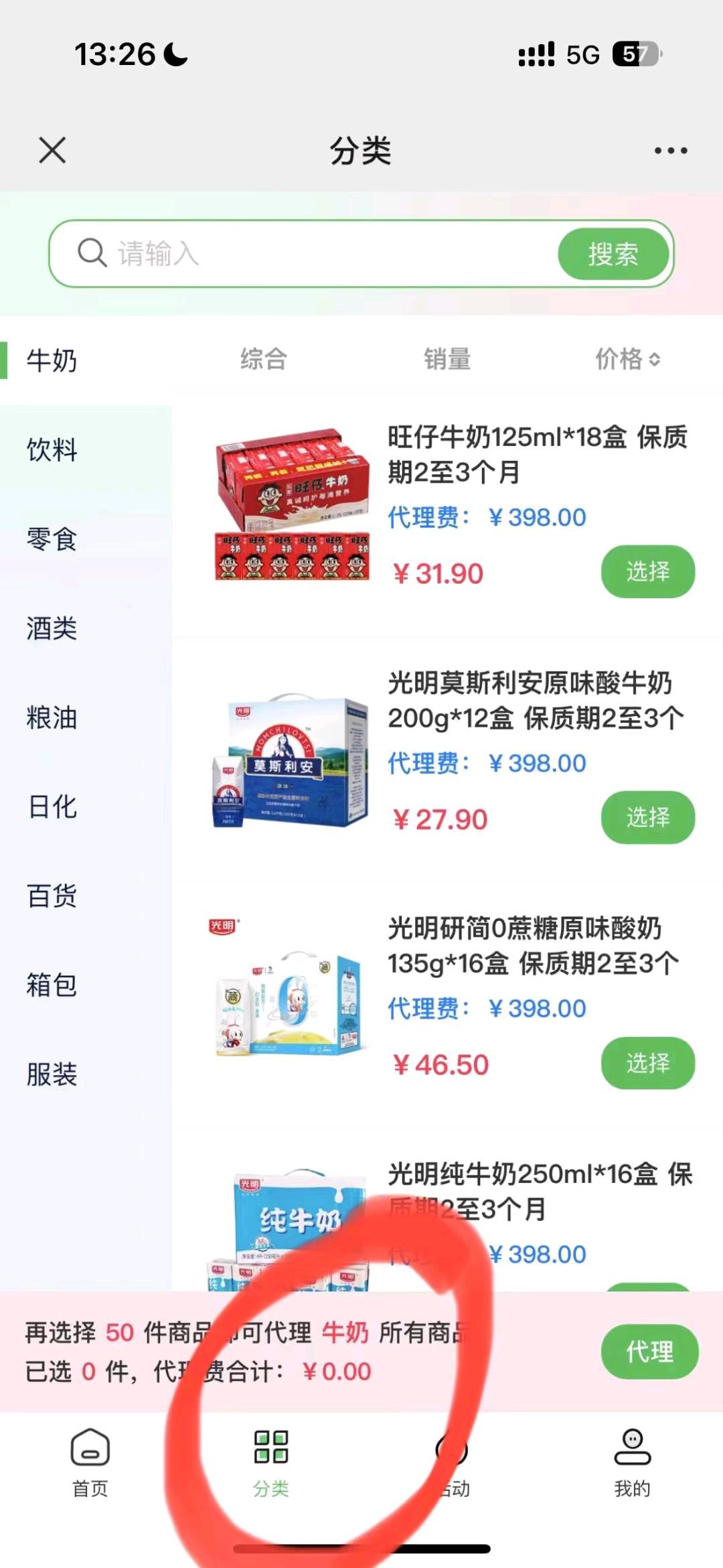Screen dimensions: 723x1568
Task: Open the three-dot overflow menu
Action: click(x=671, y=151)
